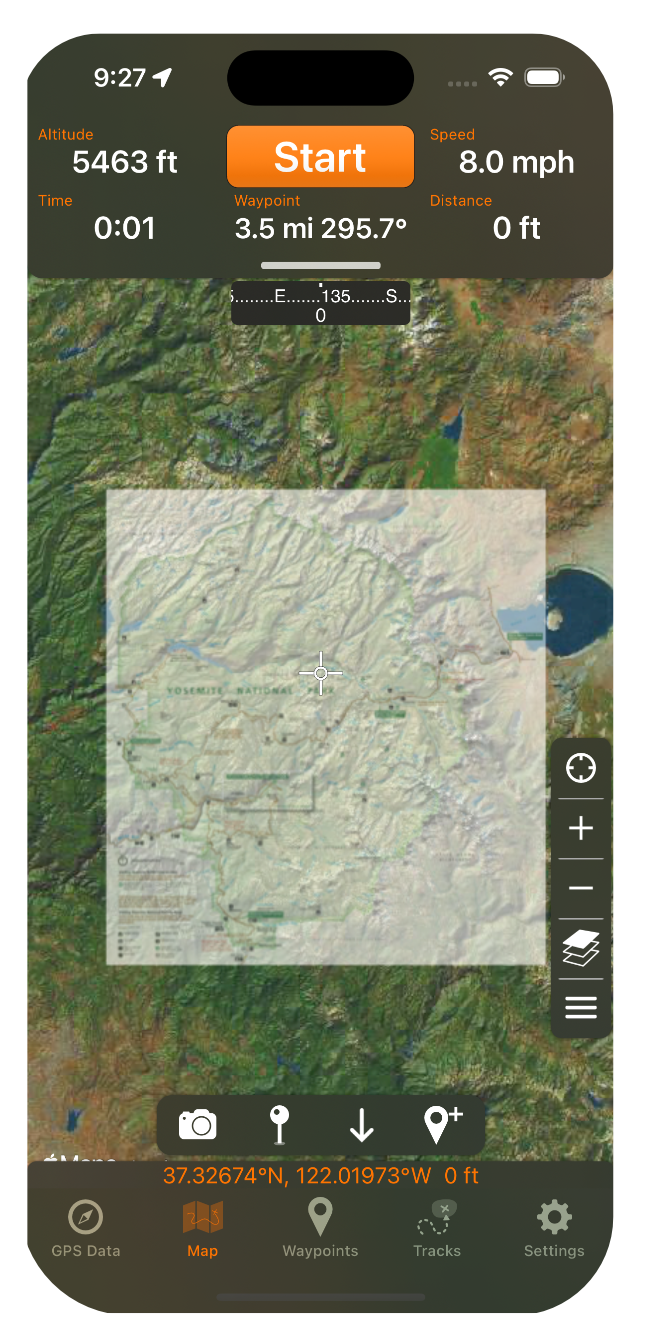Add a new waypoint marker
The image size is (656, 1326).
click(442, 1125)
